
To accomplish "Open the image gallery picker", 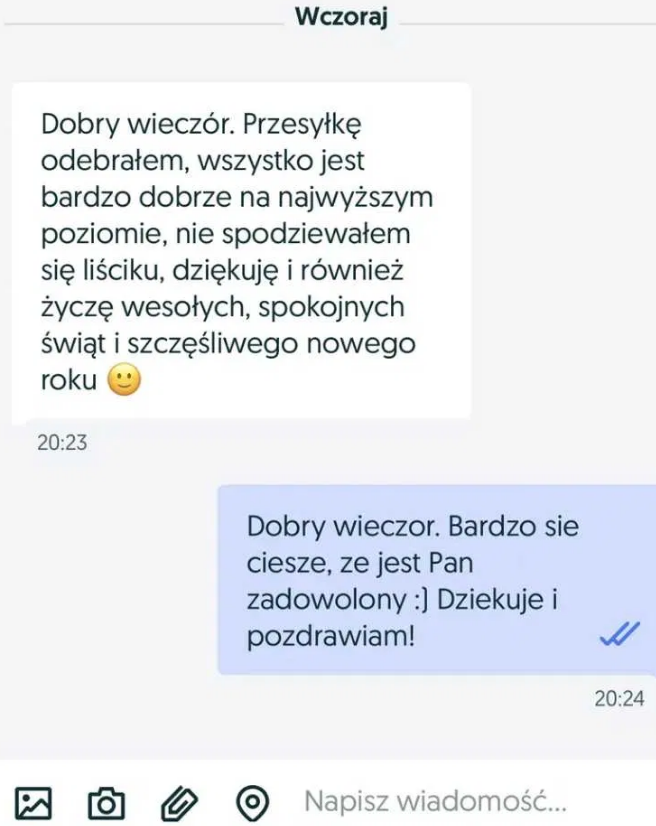I will click(33, 801).
